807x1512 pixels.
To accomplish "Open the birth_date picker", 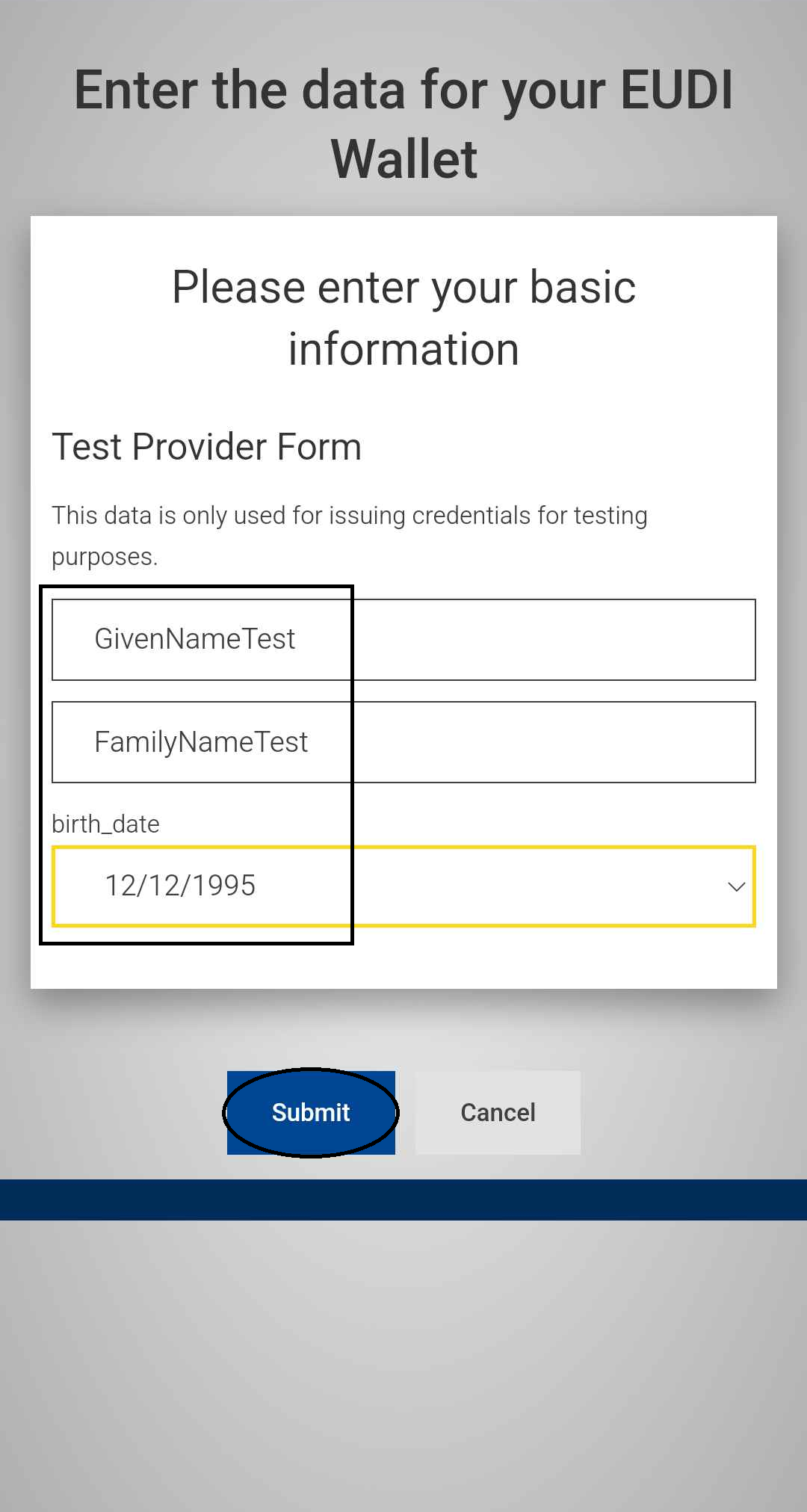I will coord(403,886).
